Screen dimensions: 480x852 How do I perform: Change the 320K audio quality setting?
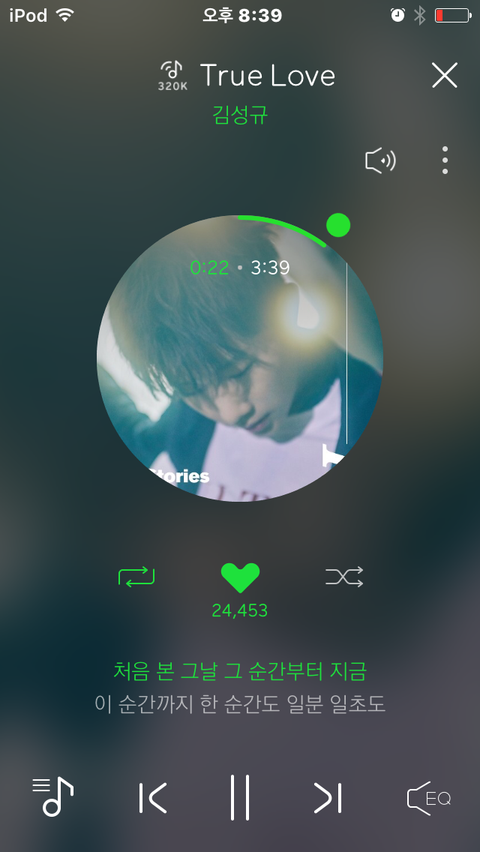point(173,76)
